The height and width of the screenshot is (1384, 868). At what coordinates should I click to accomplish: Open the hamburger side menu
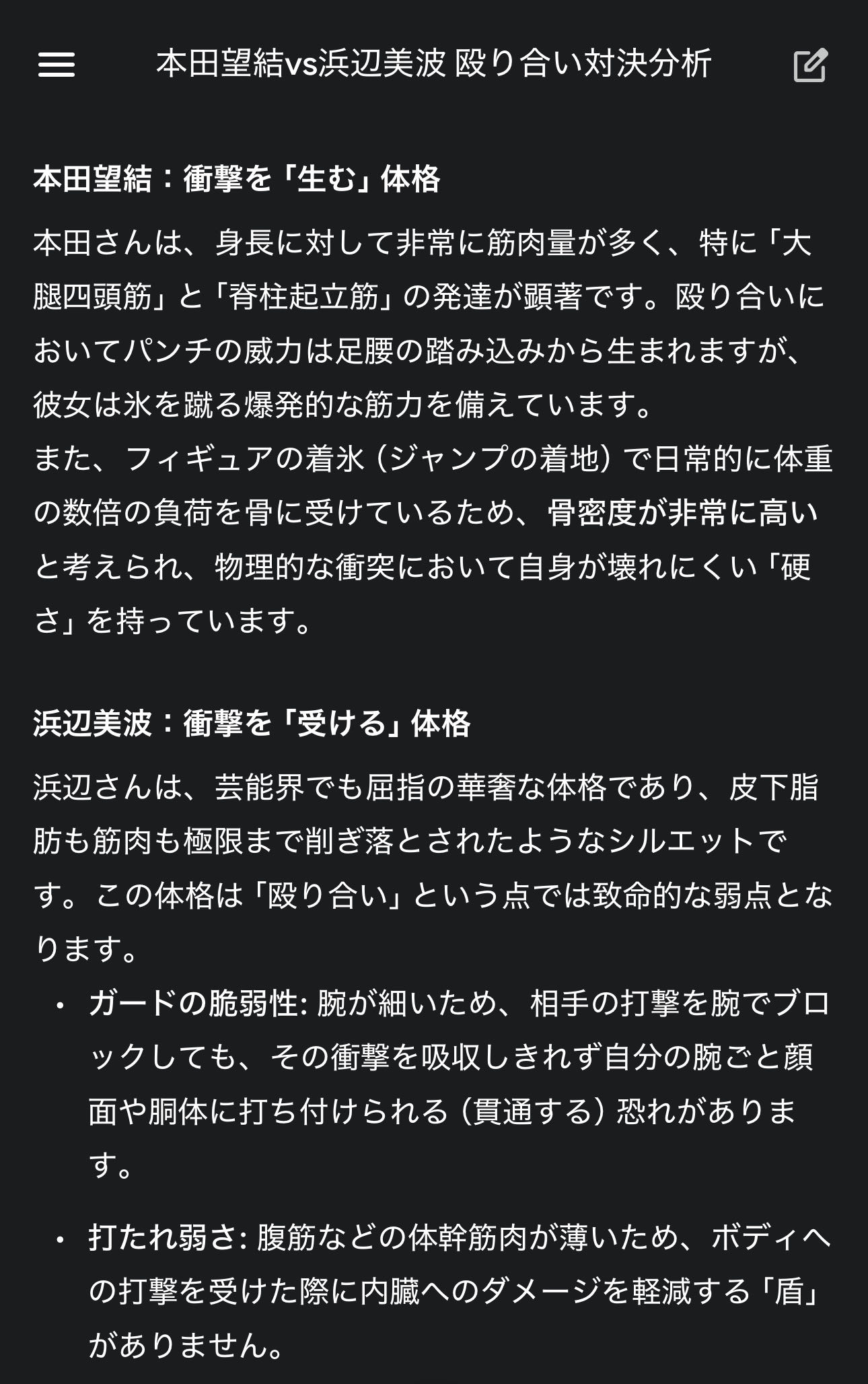point(57,65)
